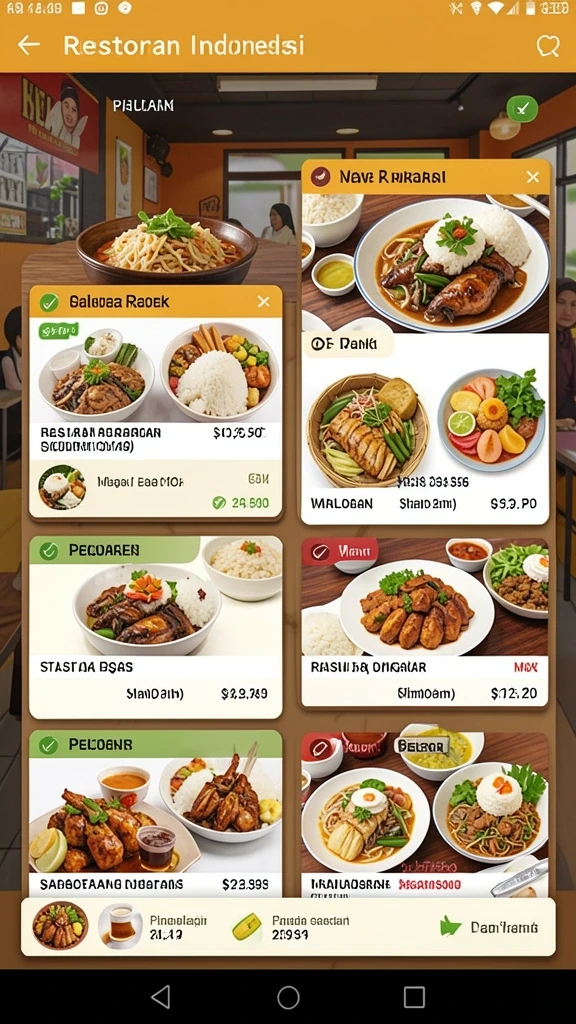Image resolution: width=576 pixels, height=1024 pixels.
Task: Tap the Dam framt button
Action: (x=488, y=927)
